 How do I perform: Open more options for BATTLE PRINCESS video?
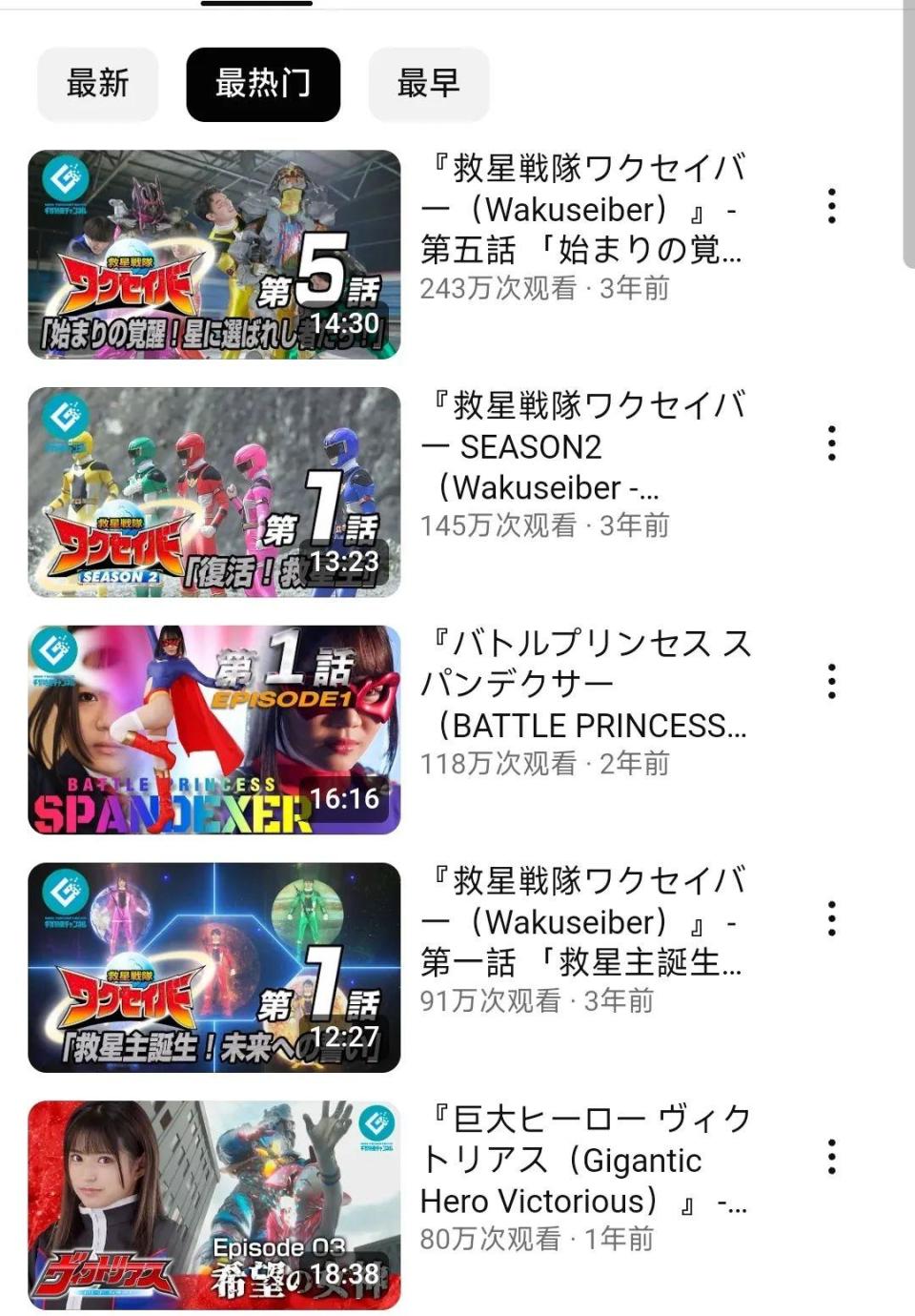coord(832,681)
